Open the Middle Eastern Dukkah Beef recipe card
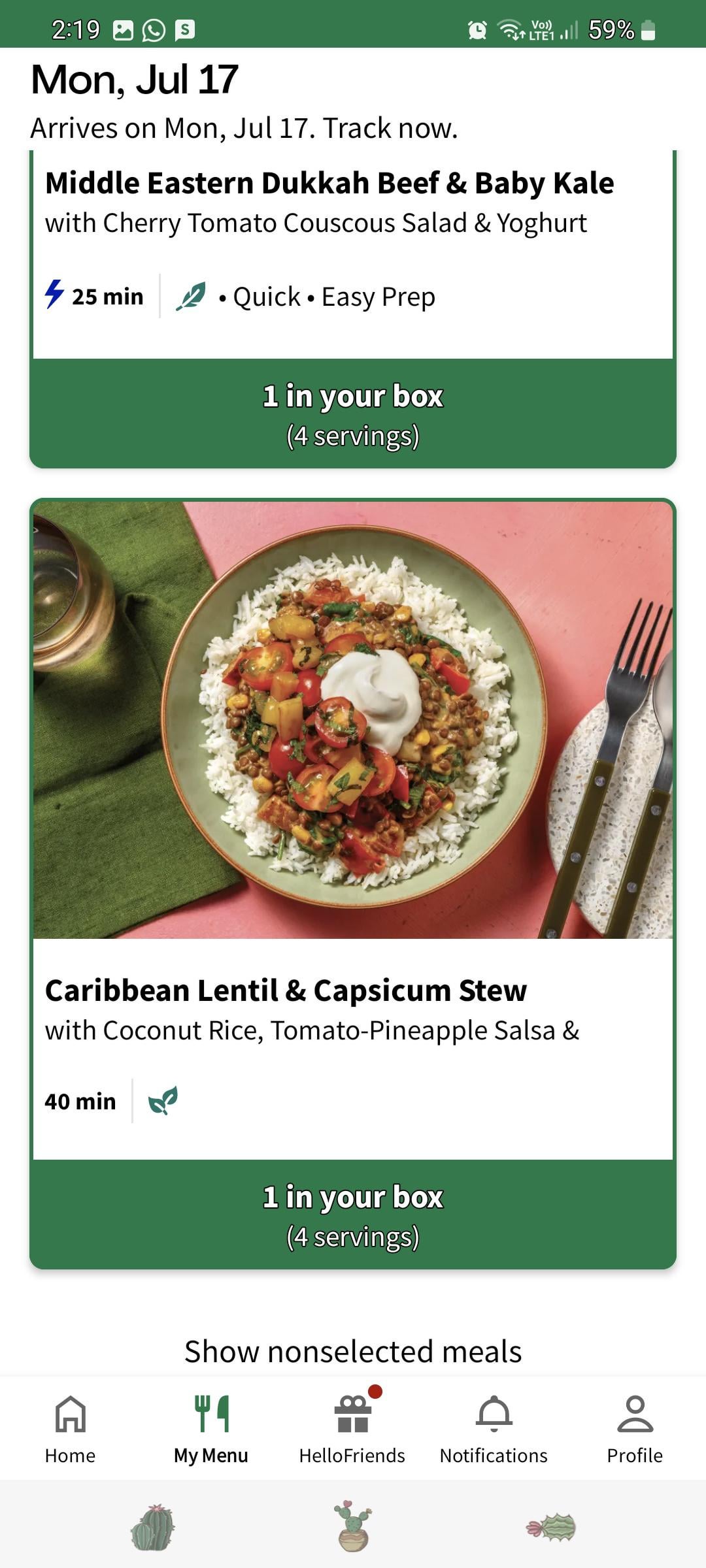This screenshot has width=706, height=1568. coord(329,183)
